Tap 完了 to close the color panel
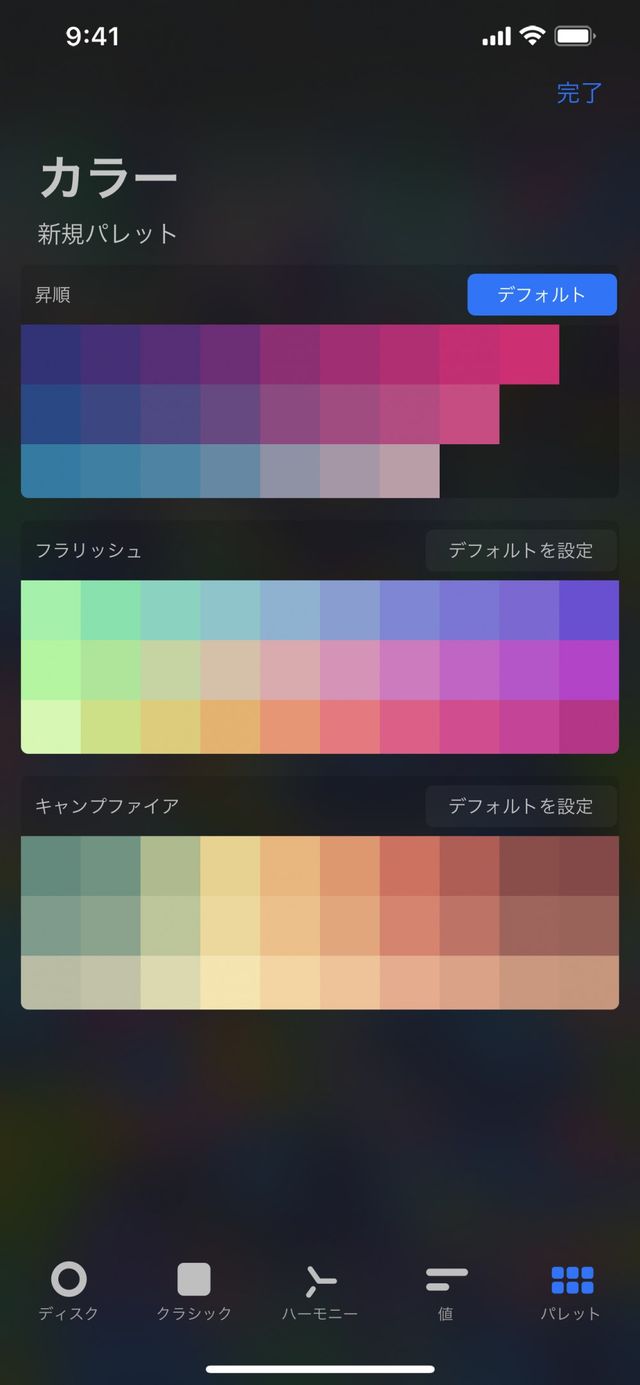Screen dimensions: 640x1385 coord(579,93)
